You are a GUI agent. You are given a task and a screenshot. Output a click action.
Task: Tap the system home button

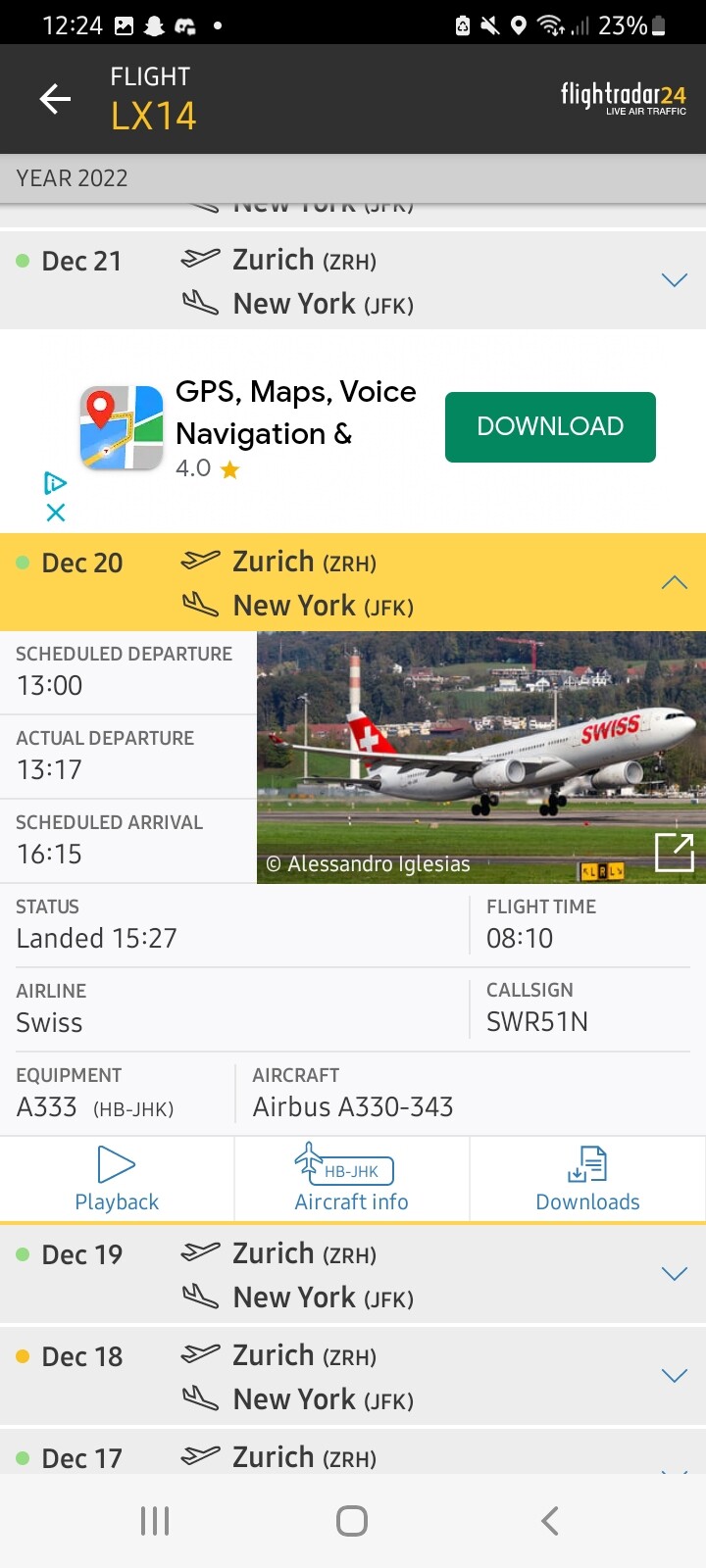tap(352, 1521)
